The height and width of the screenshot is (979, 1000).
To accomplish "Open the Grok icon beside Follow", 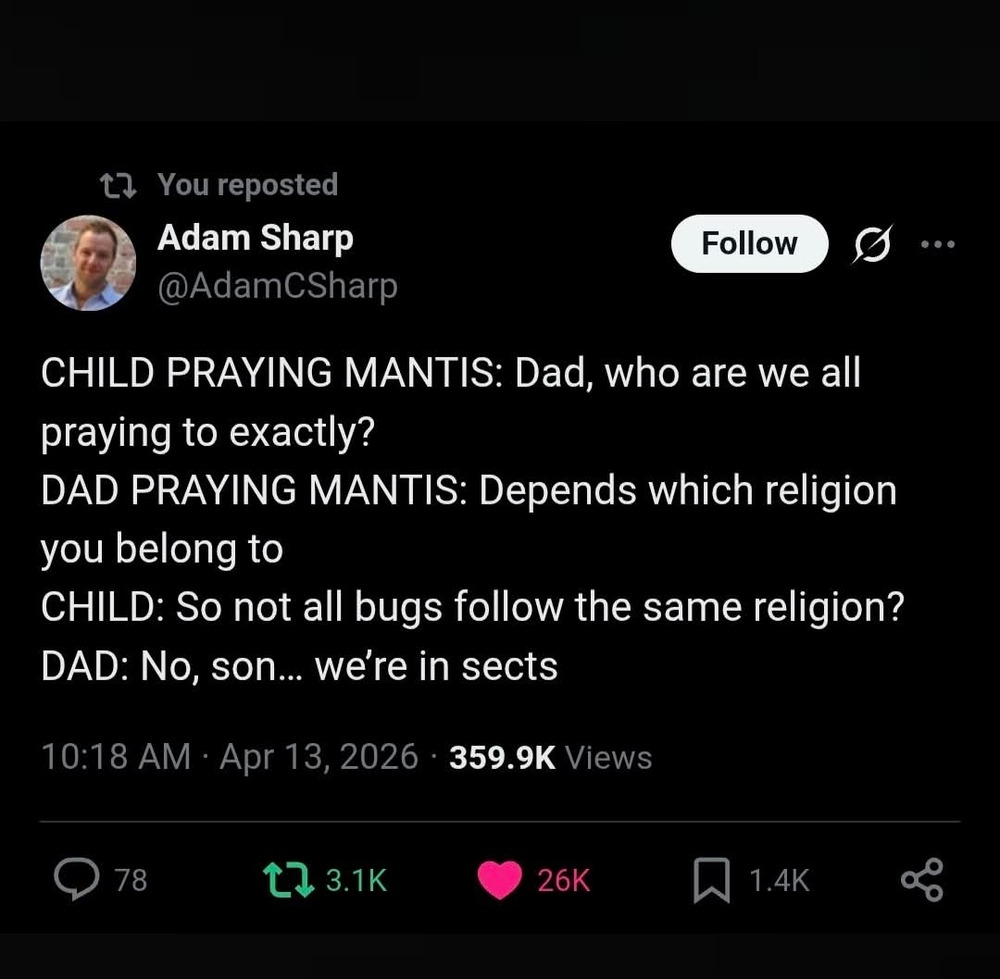I will [868, 245].
